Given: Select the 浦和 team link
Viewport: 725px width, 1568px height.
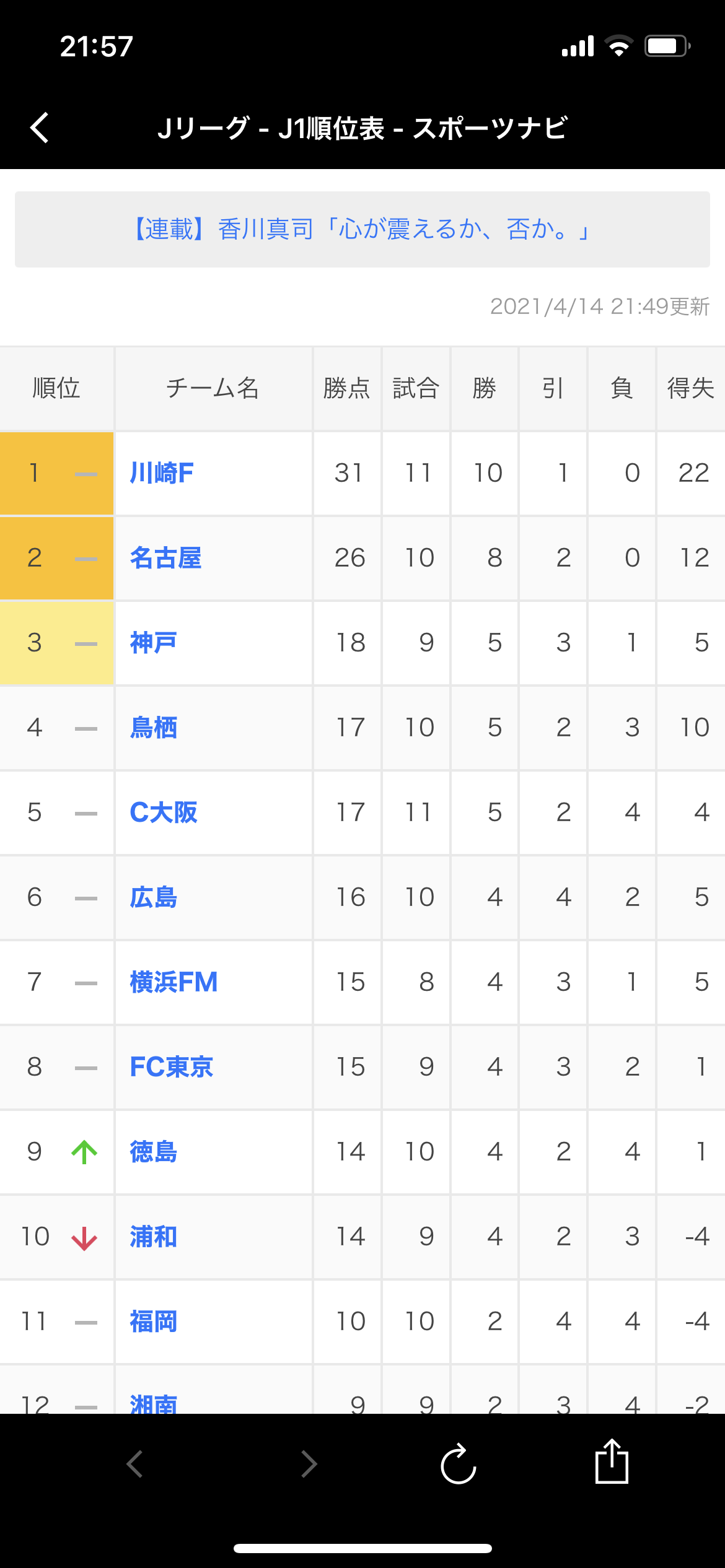Looking at the screenshot, I should tap(154, 1237).
